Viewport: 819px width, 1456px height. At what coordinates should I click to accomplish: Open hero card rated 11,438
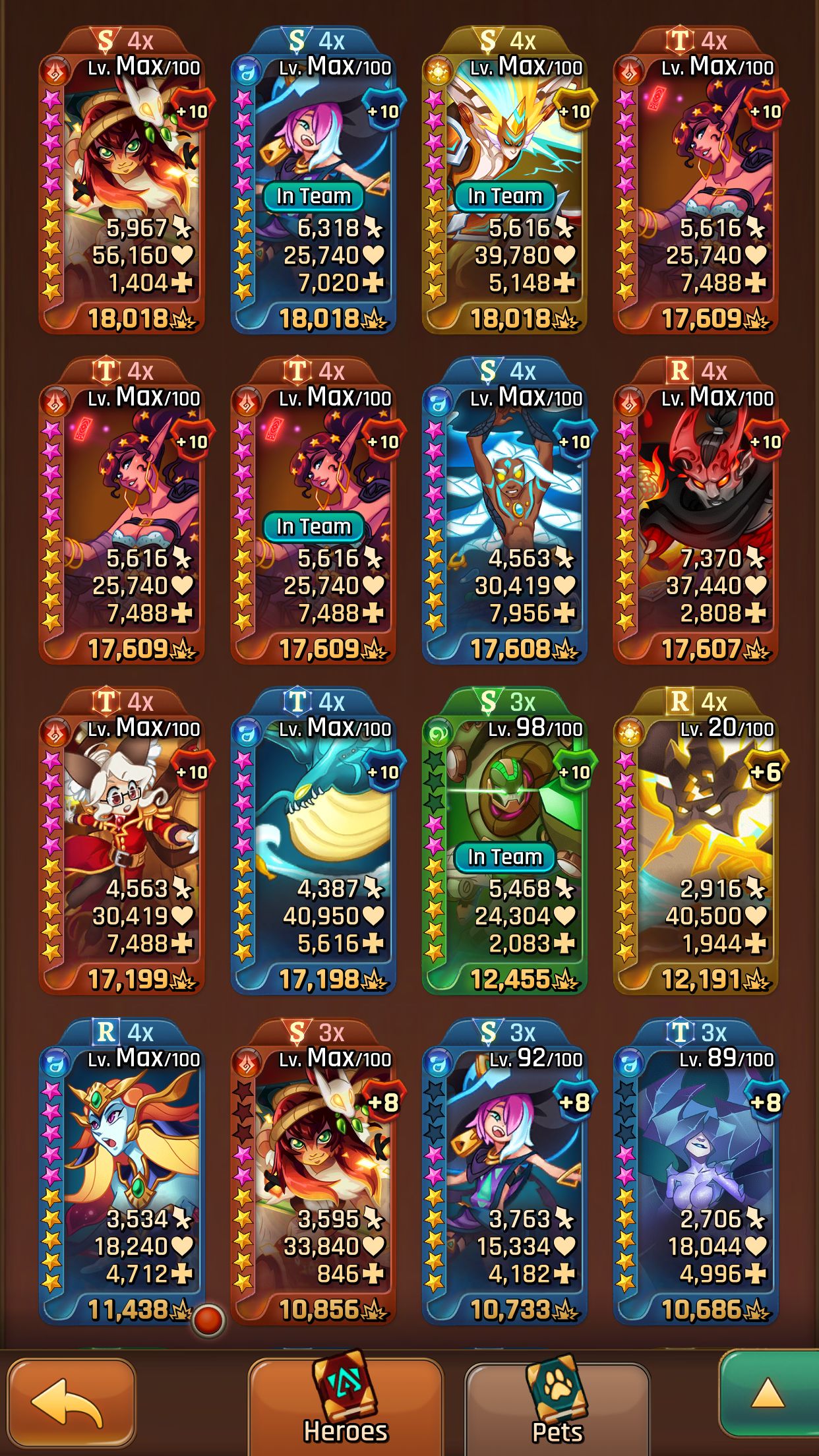pyautogui.click(x=122, y=1174)
